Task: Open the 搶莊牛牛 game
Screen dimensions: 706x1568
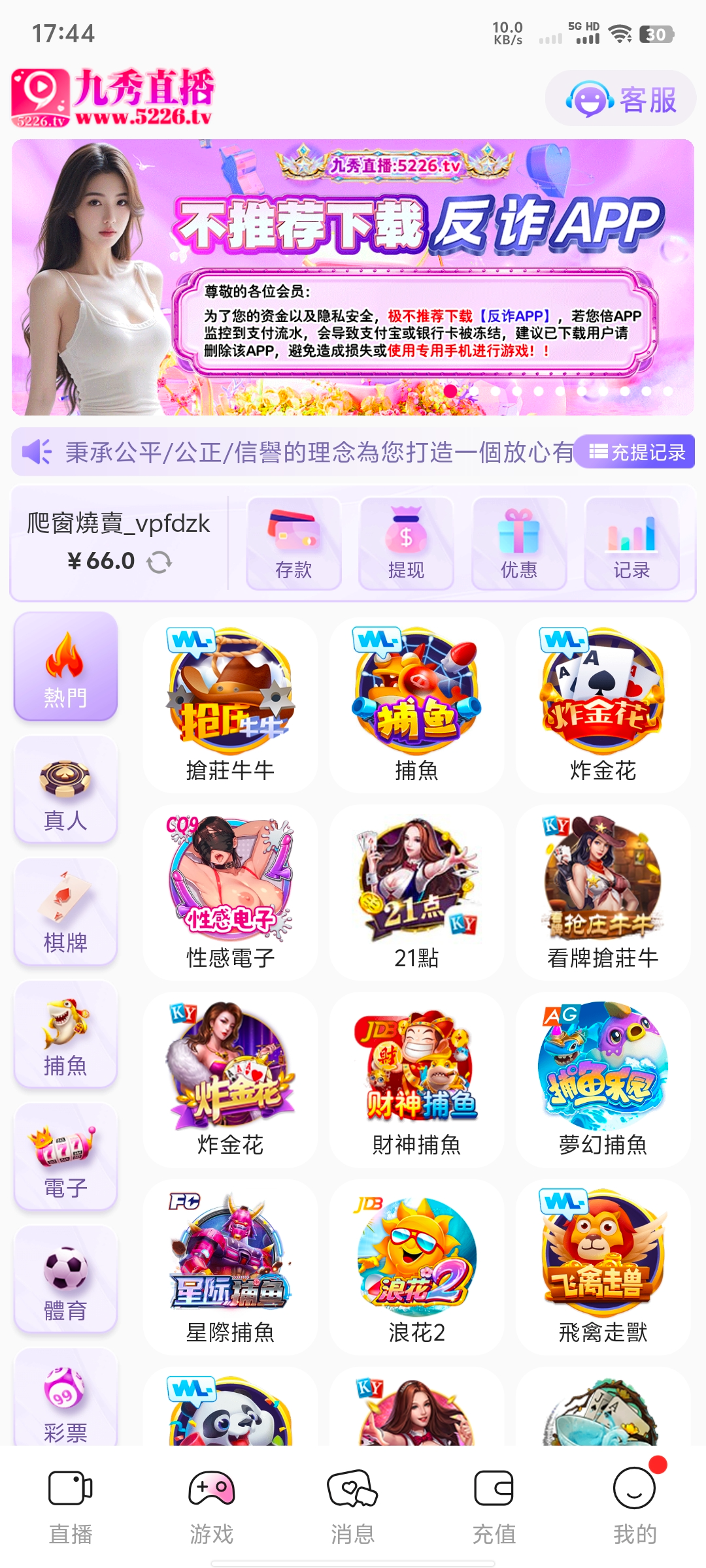Action: 230,706
